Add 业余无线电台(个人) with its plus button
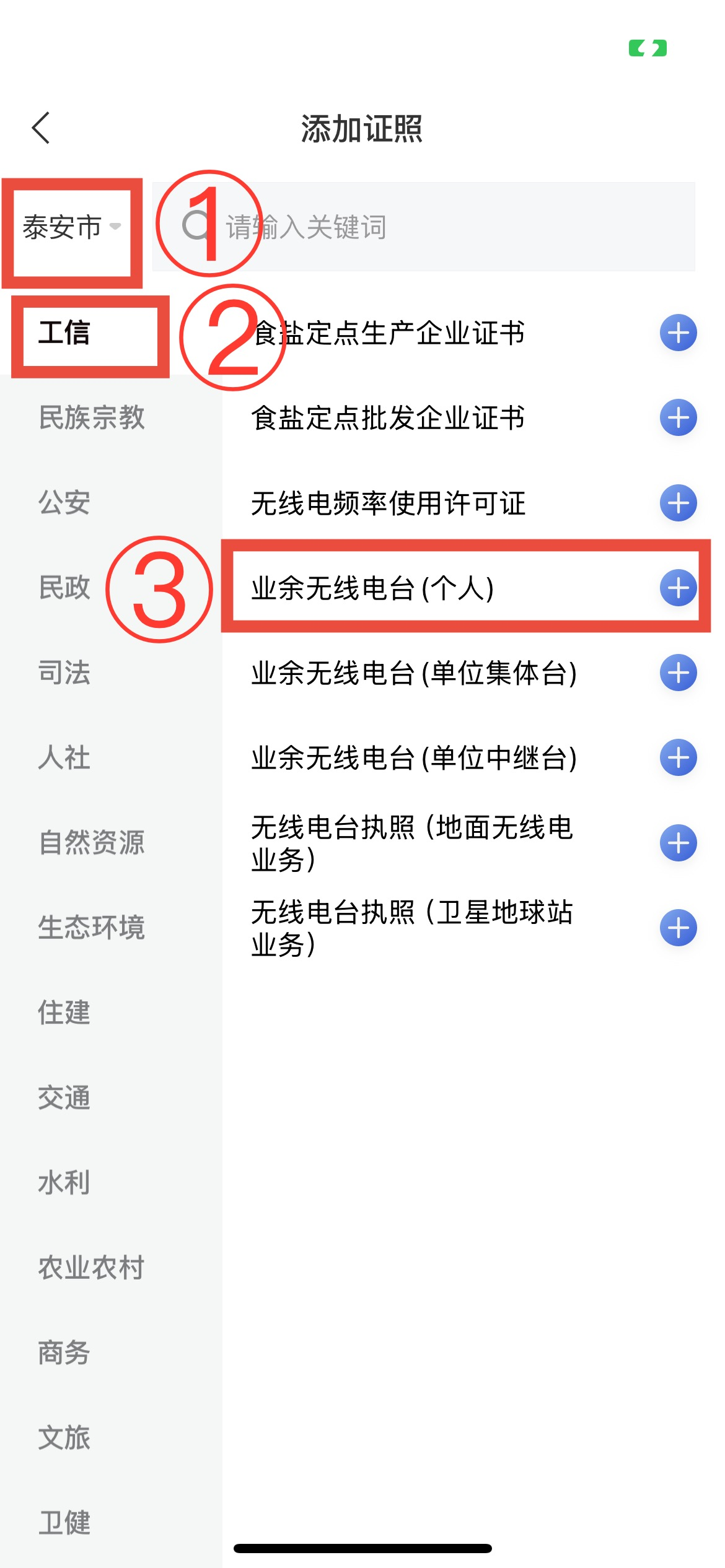Image resolution: width=725 pixels, height=1568 pixels. point(679,587)
